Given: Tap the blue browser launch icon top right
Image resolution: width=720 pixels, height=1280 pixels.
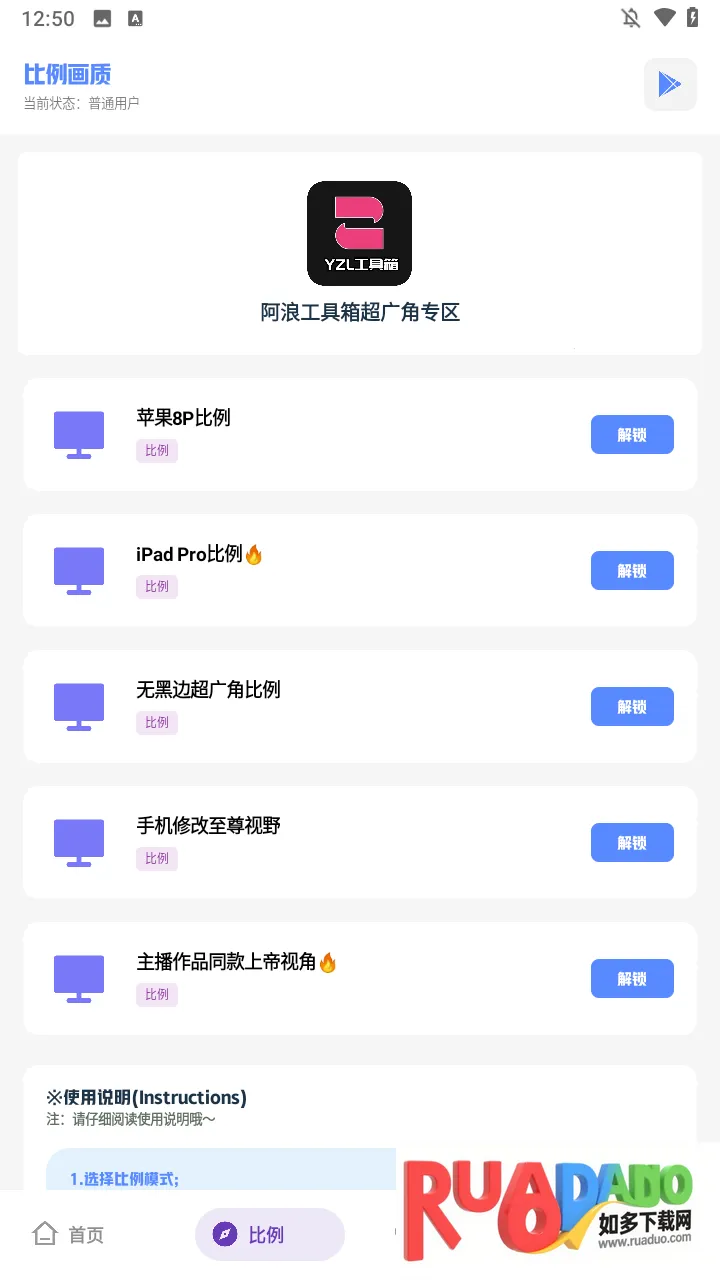Looking at the screenshot, I should (x=670, y=84).
